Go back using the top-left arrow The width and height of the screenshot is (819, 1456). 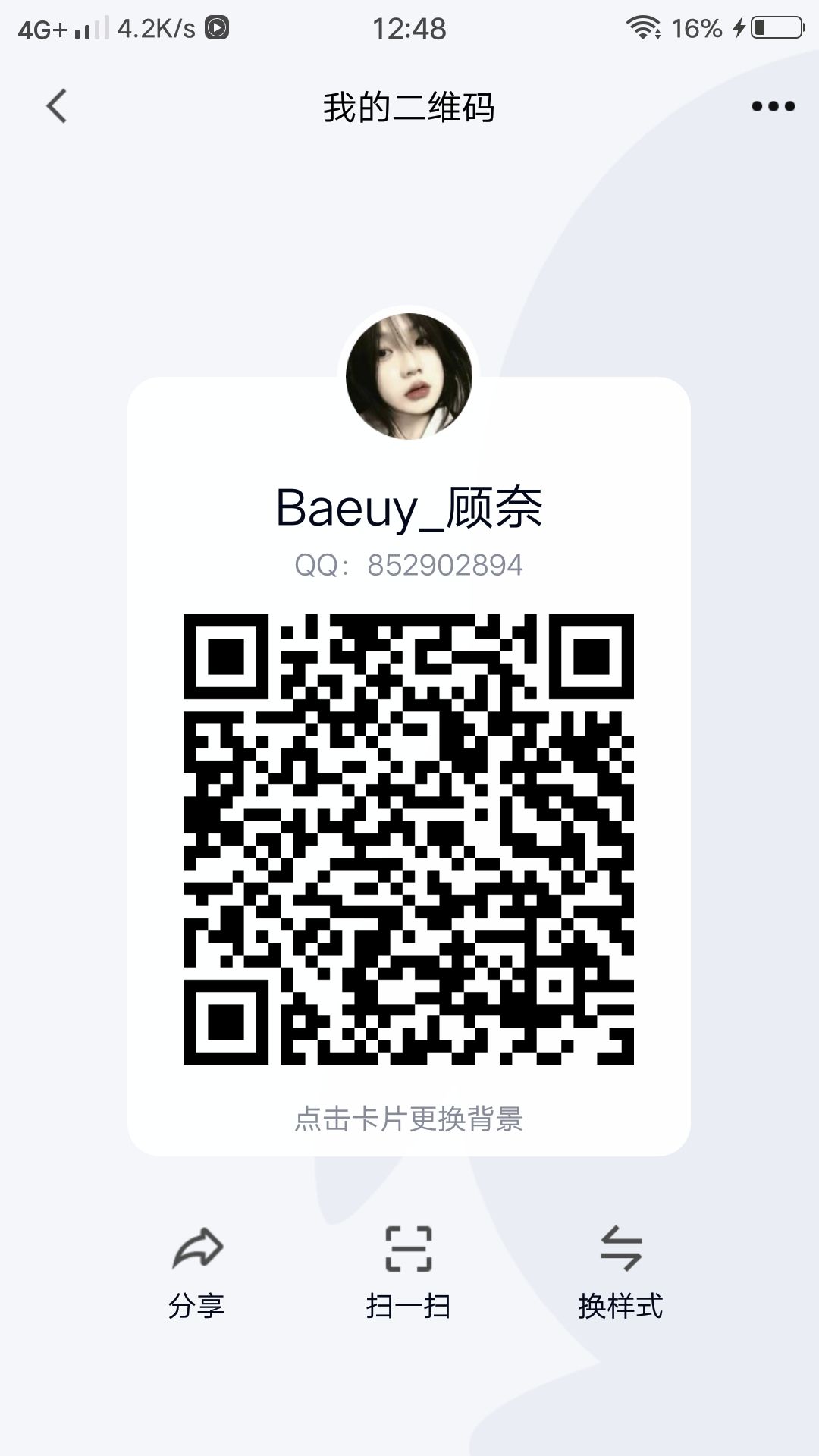pyautogui.click(x=56, y=106)
